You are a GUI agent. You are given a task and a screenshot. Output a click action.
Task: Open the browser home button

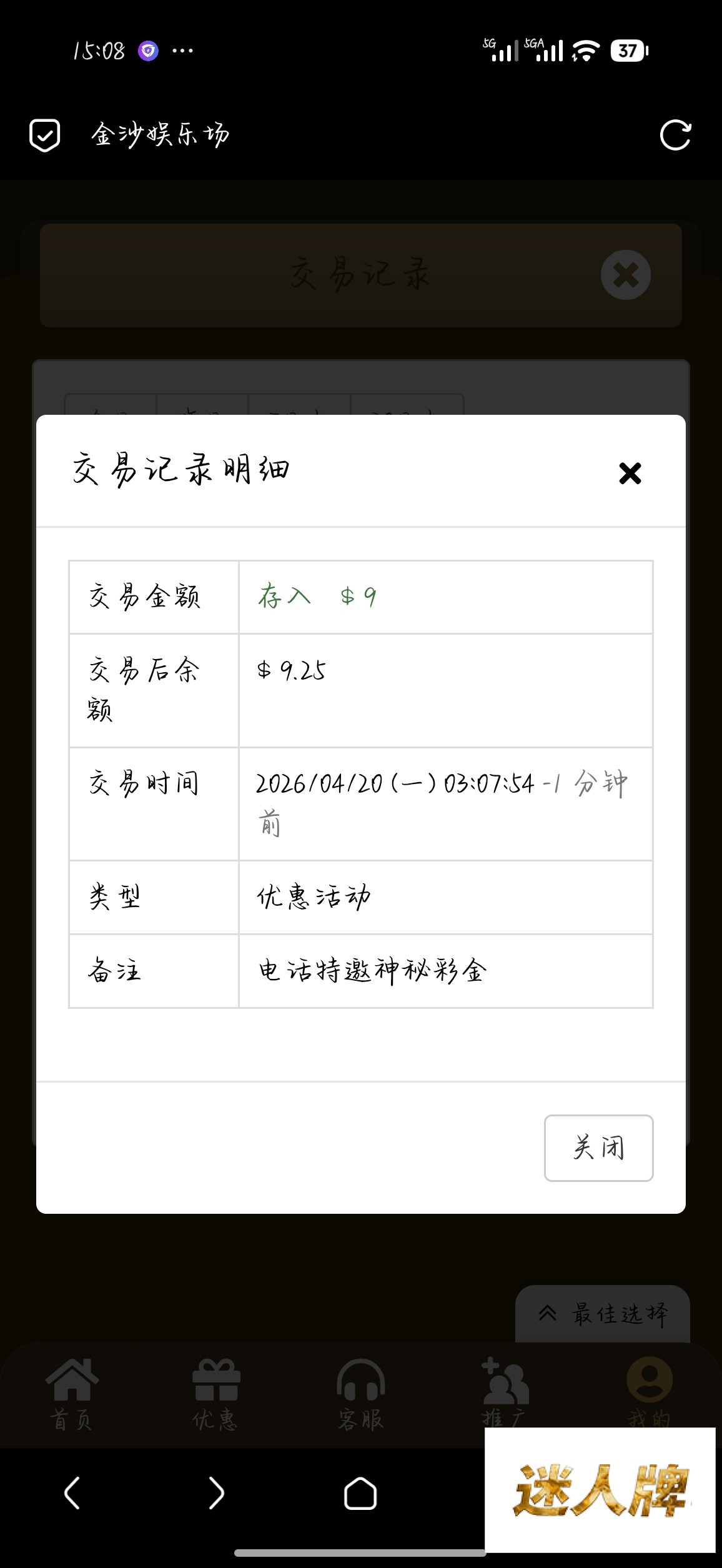(x=360, y=1494)
